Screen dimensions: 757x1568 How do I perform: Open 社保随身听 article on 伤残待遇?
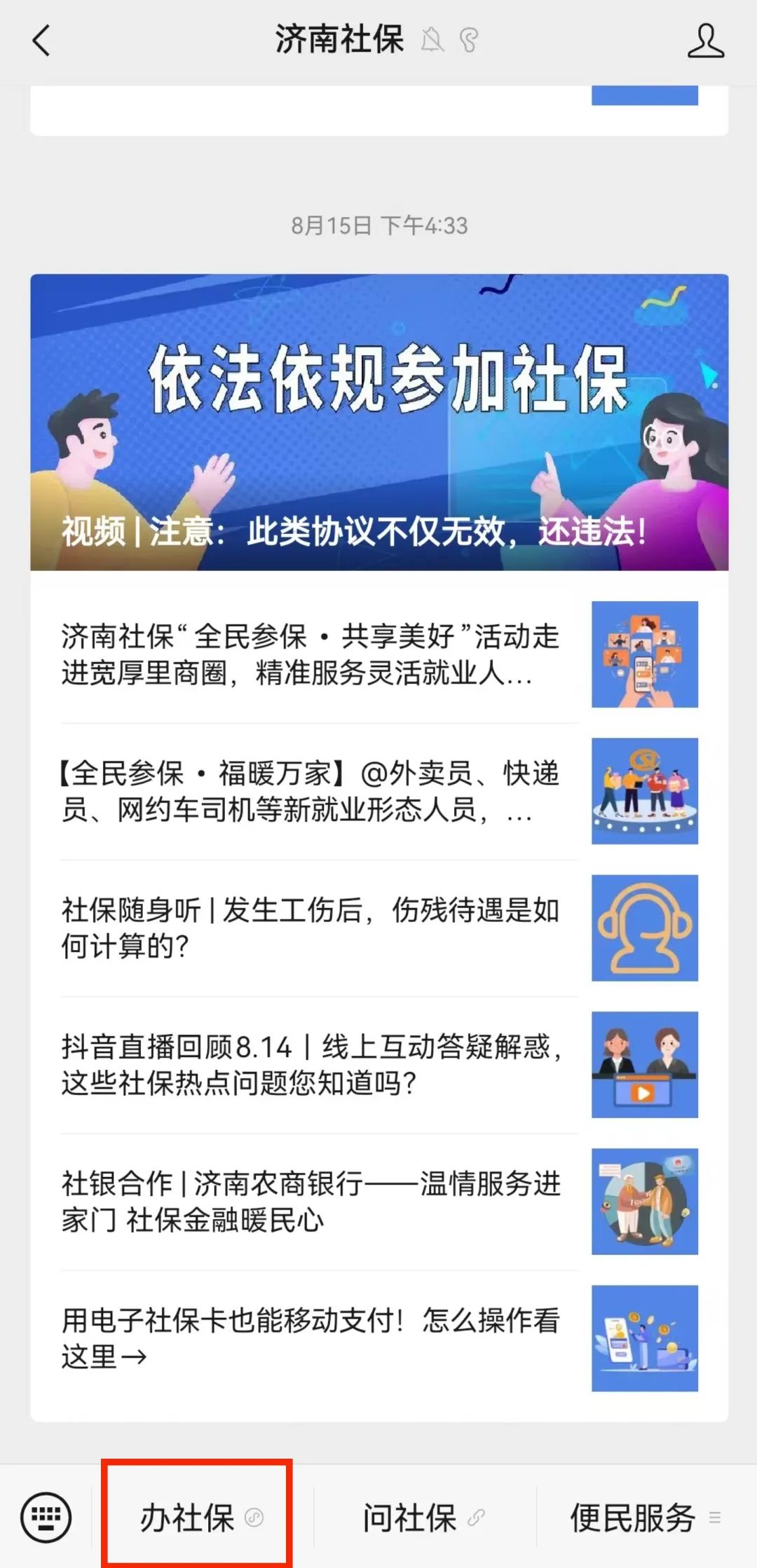[x=379, y=928]
